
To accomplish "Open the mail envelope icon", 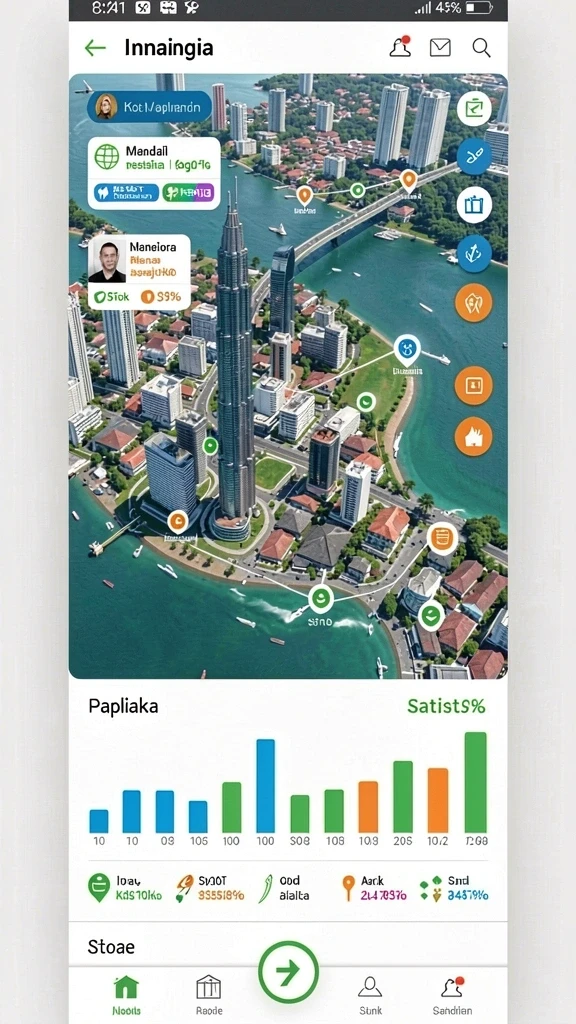I will coord(440,47).
